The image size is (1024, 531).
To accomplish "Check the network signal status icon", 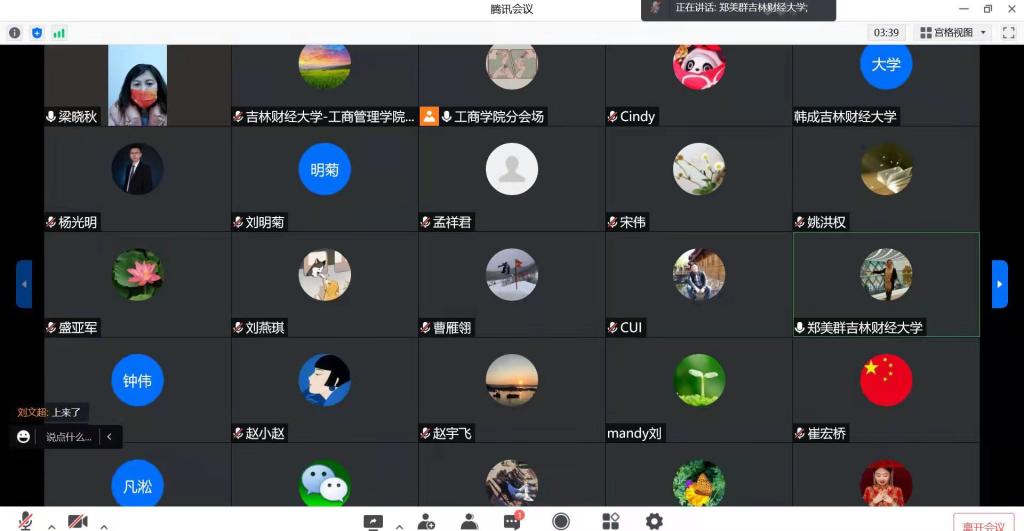I will coord(59,33).
